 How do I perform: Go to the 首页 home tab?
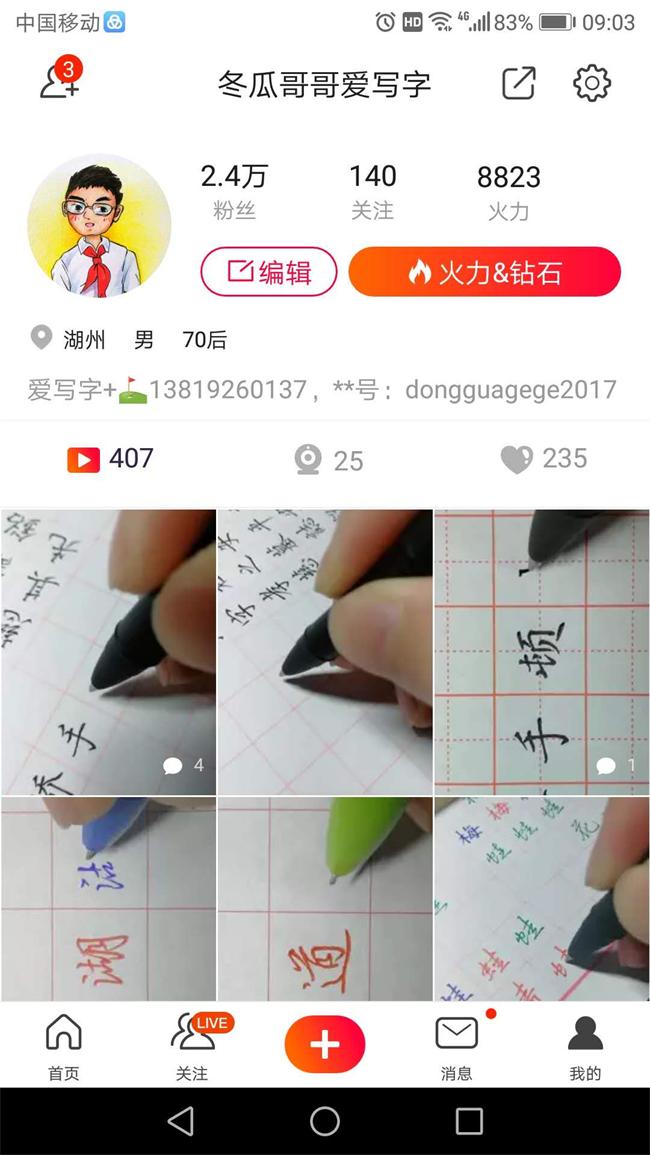(x=64, y=1046)
